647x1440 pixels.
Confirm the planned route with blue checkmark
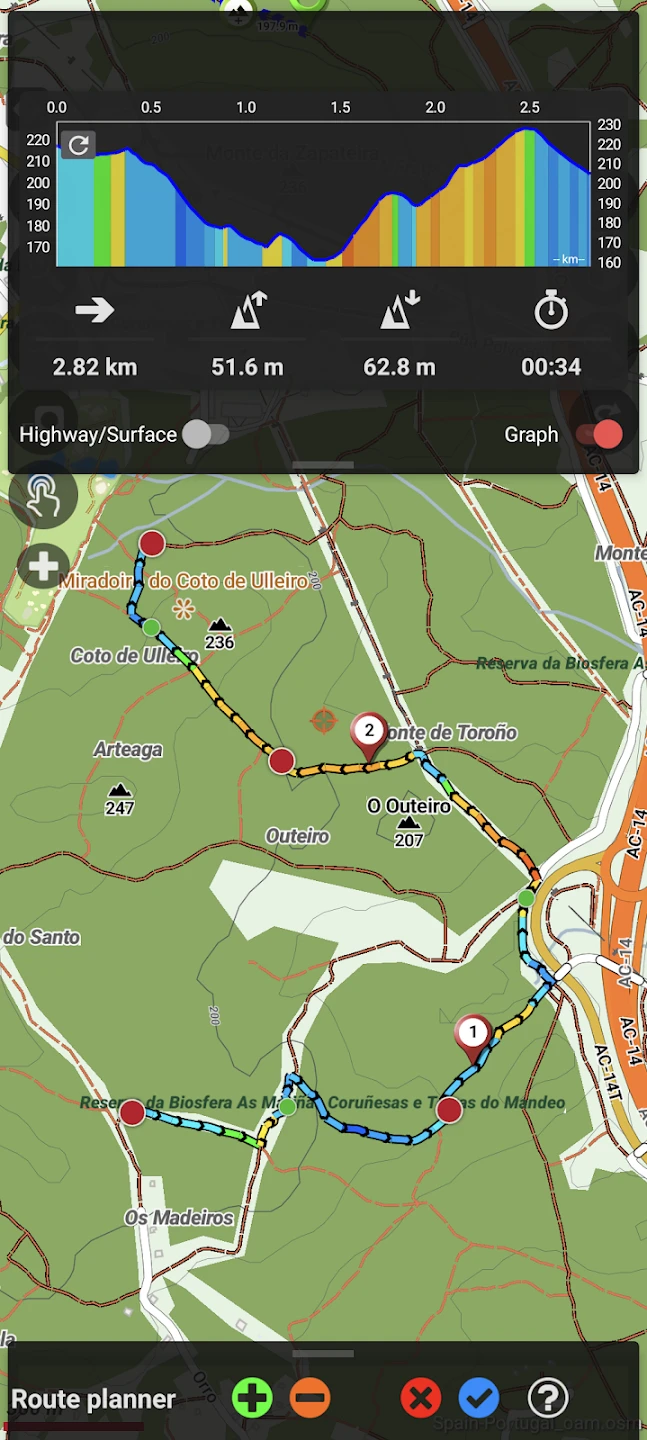click(478, 1397)
